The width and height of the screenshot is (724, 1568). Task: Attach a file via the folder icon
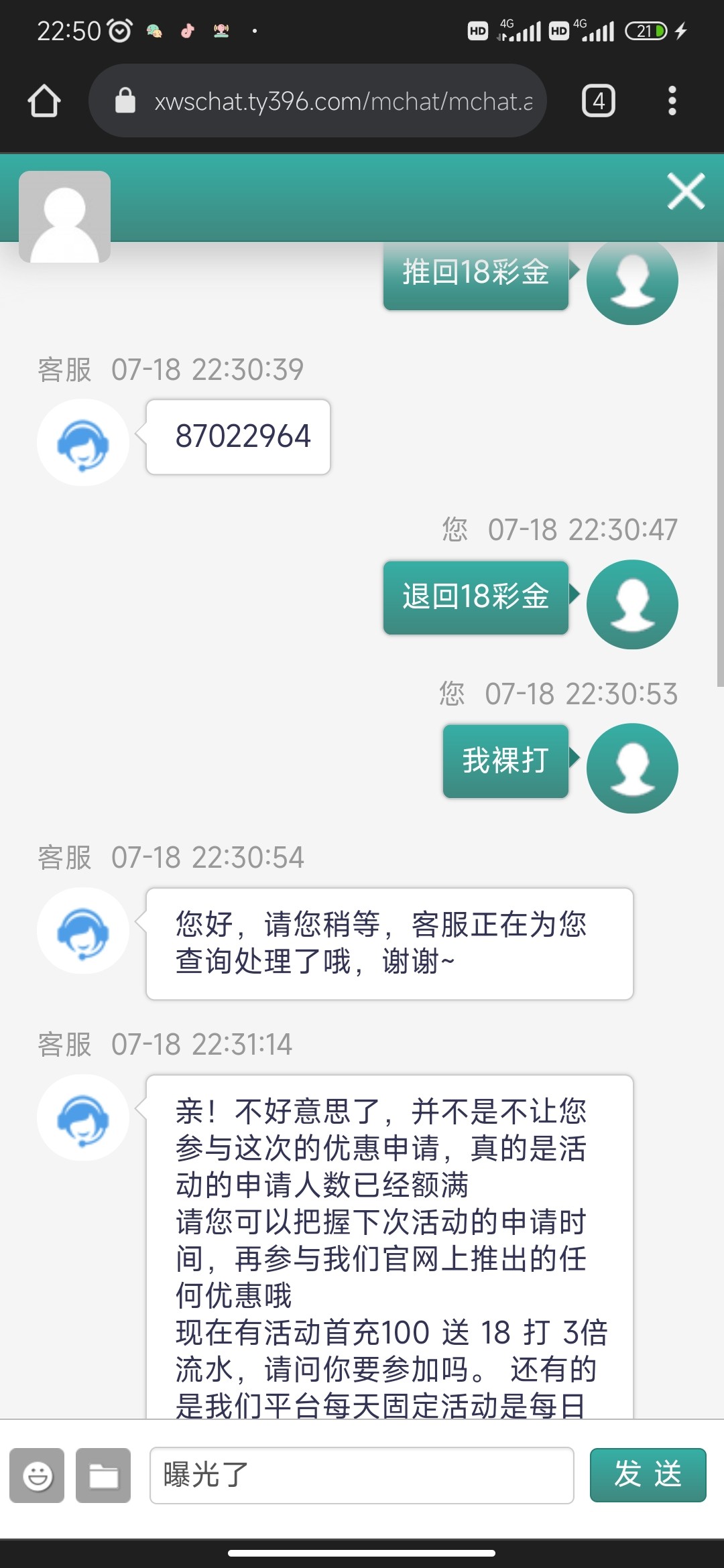tap(103, 1476)
